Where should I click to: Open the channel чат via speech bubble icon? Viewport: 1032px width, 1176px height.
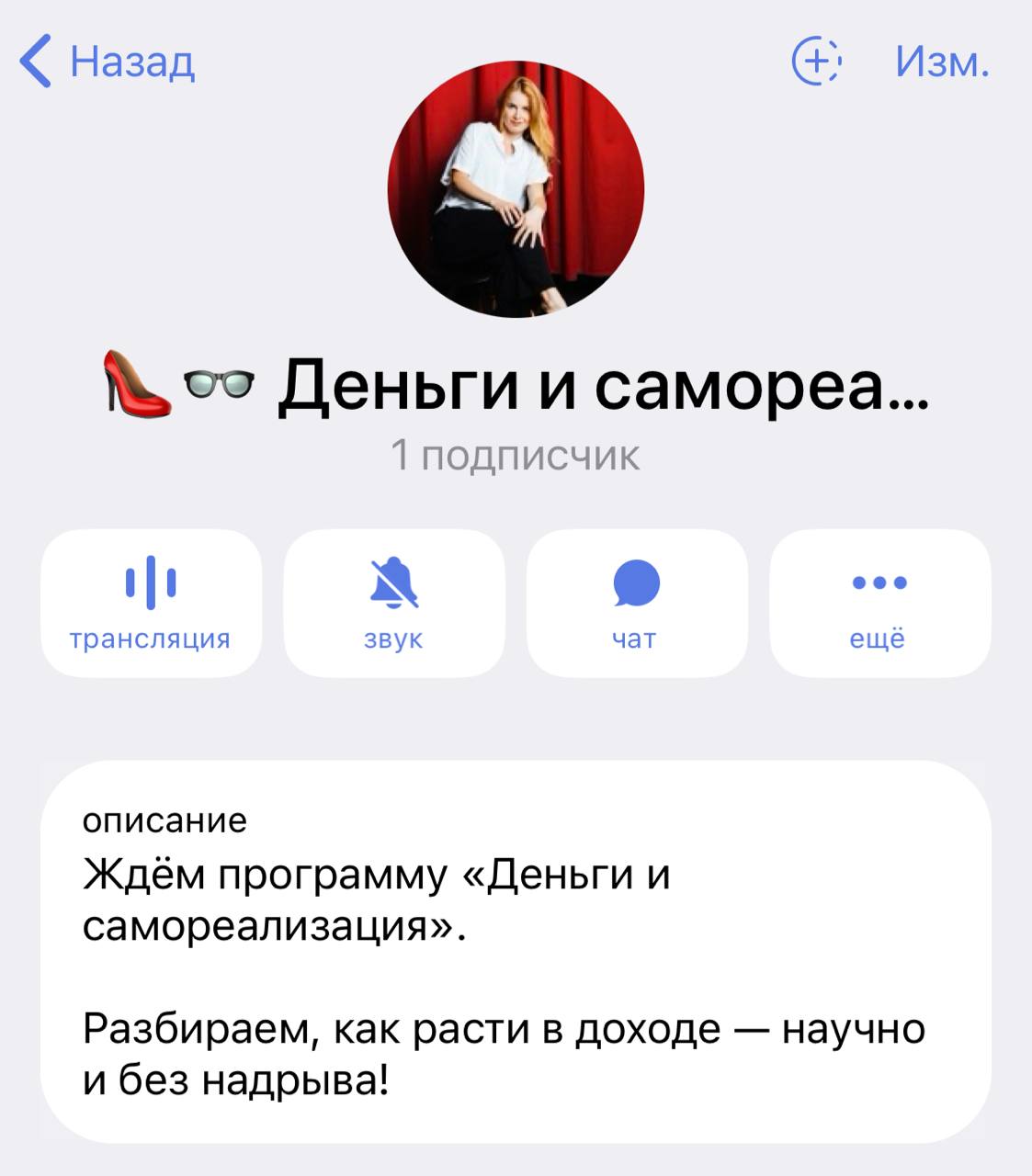pyautogui.click(x=636, y=582)
